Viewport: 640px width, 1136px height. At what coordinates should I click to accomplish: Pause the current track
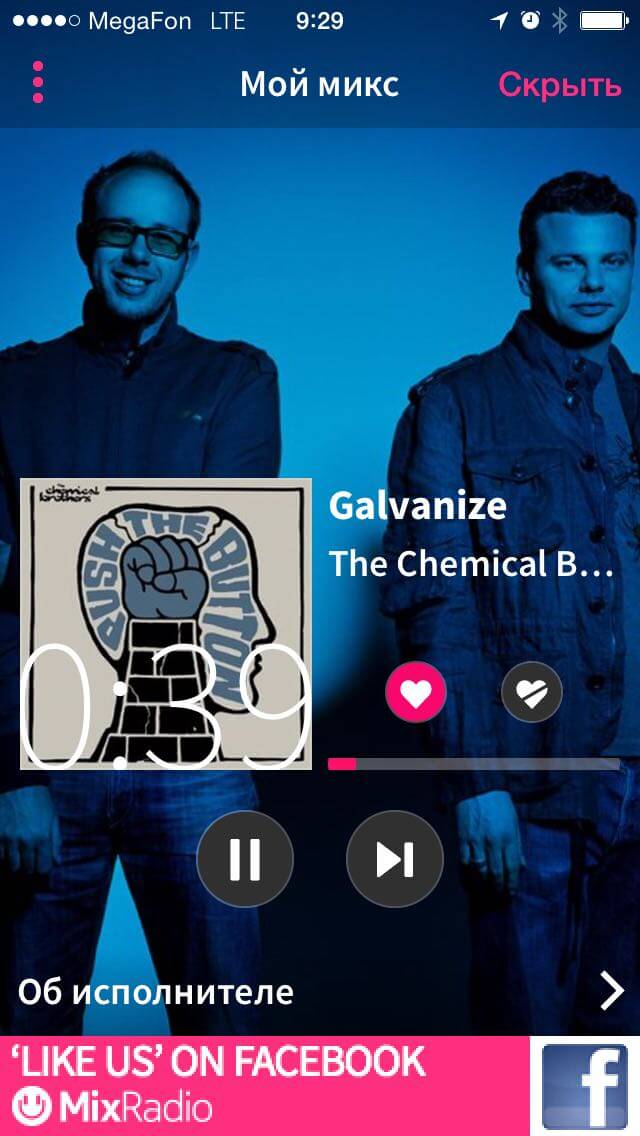pyautogui.click(x=245, y=859)
